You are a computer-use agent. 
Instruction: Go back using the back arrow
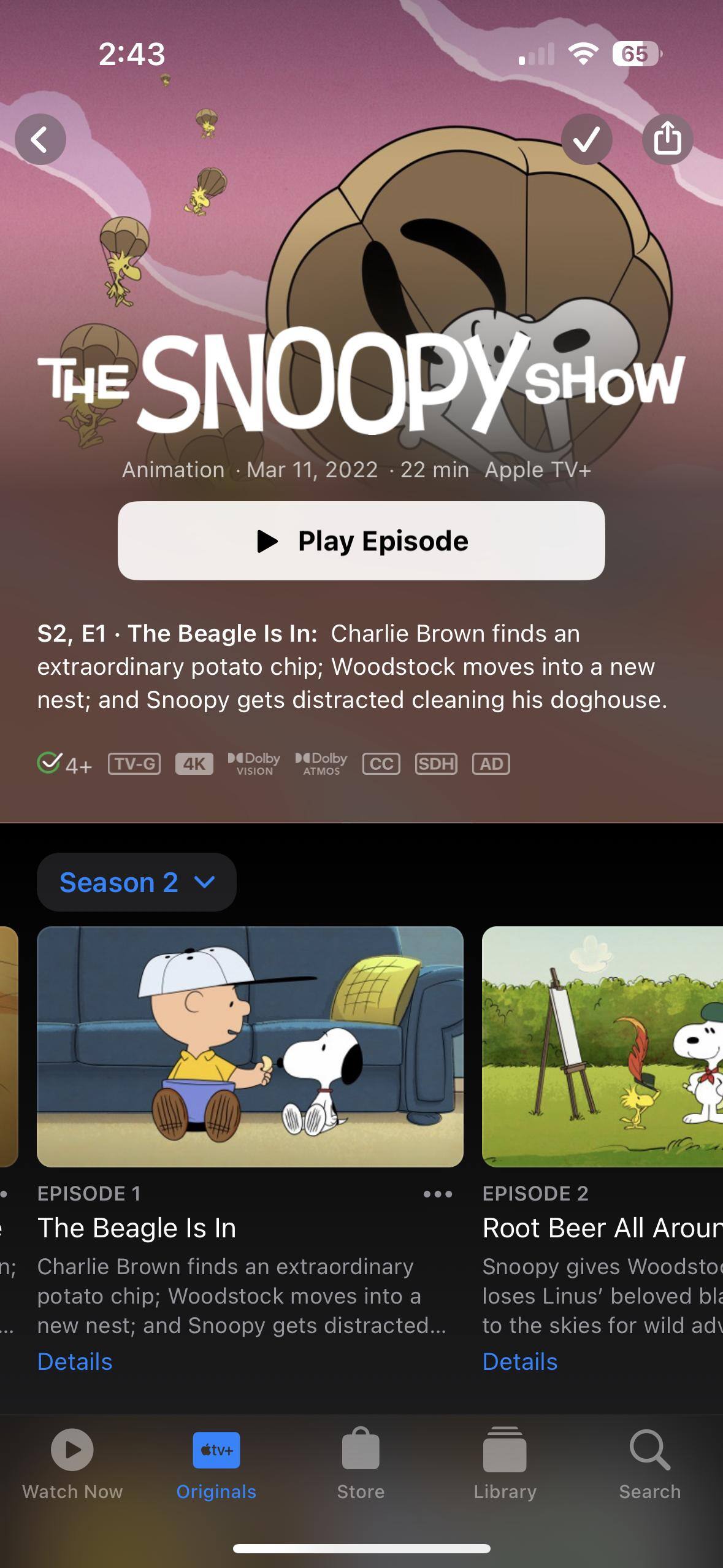pos(40,139)
